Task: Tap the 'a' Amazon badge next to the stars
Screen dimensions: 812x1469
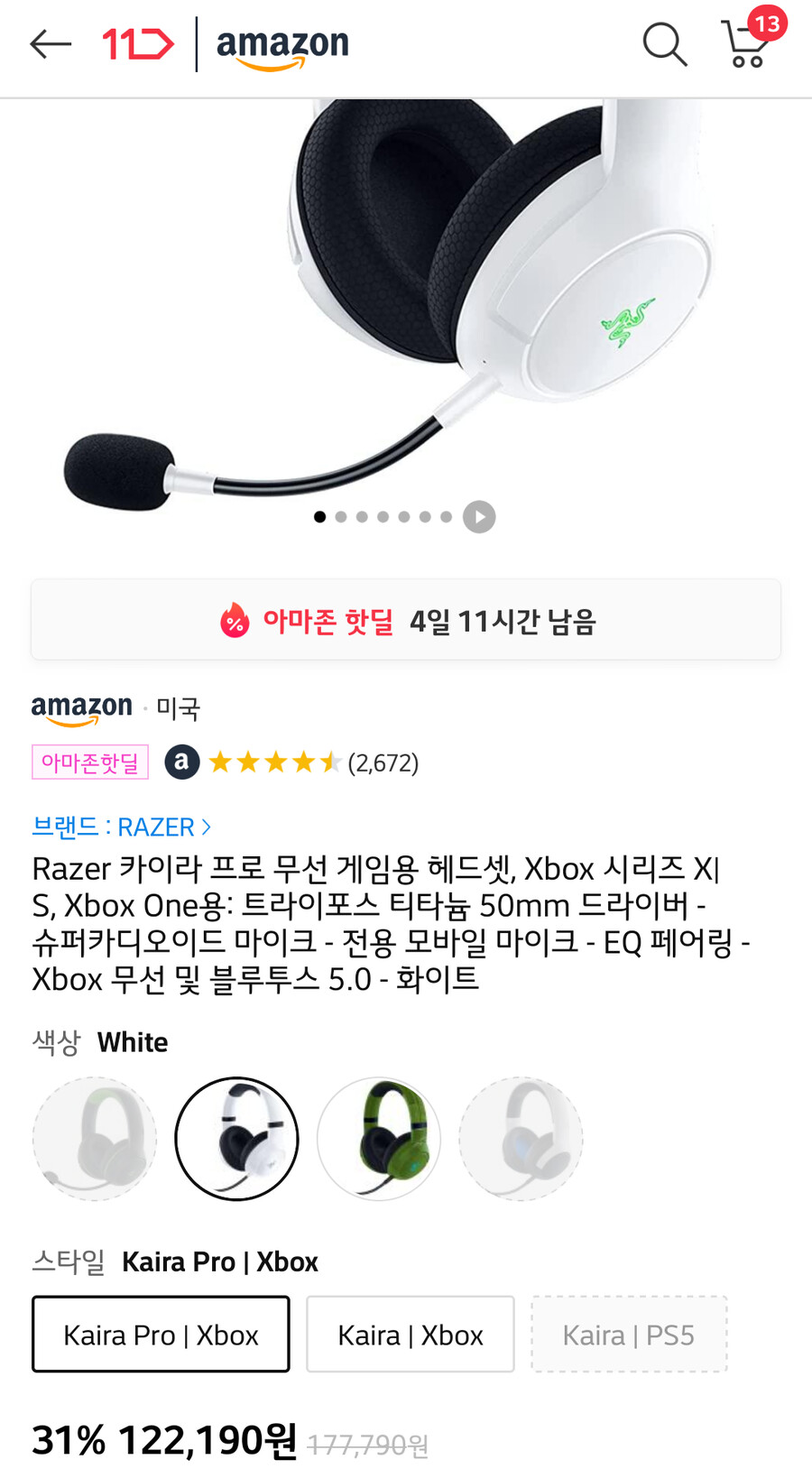Action: coord(182,762)
